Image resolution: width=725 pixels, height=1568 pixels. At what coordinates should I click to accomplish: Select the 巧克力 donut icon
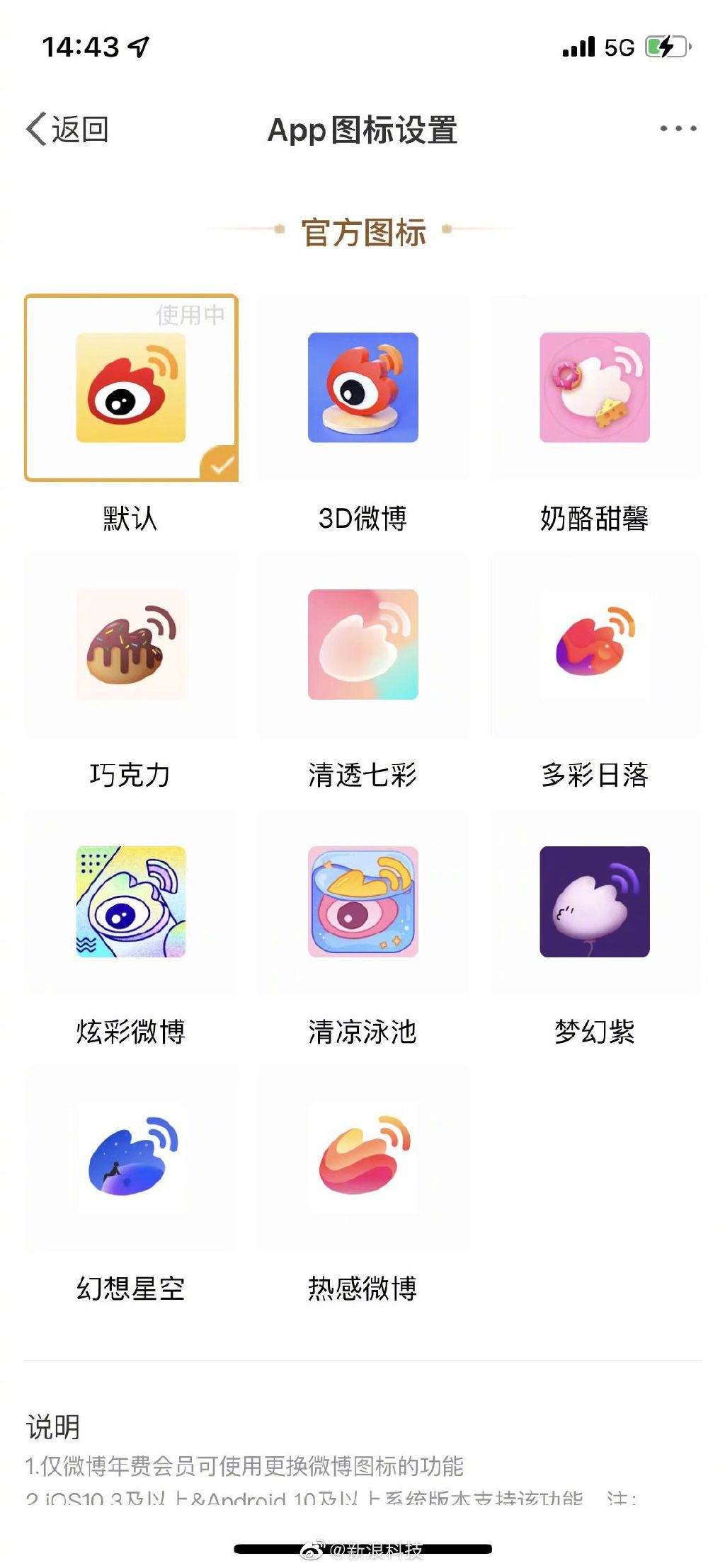click(x=131, y=645)
